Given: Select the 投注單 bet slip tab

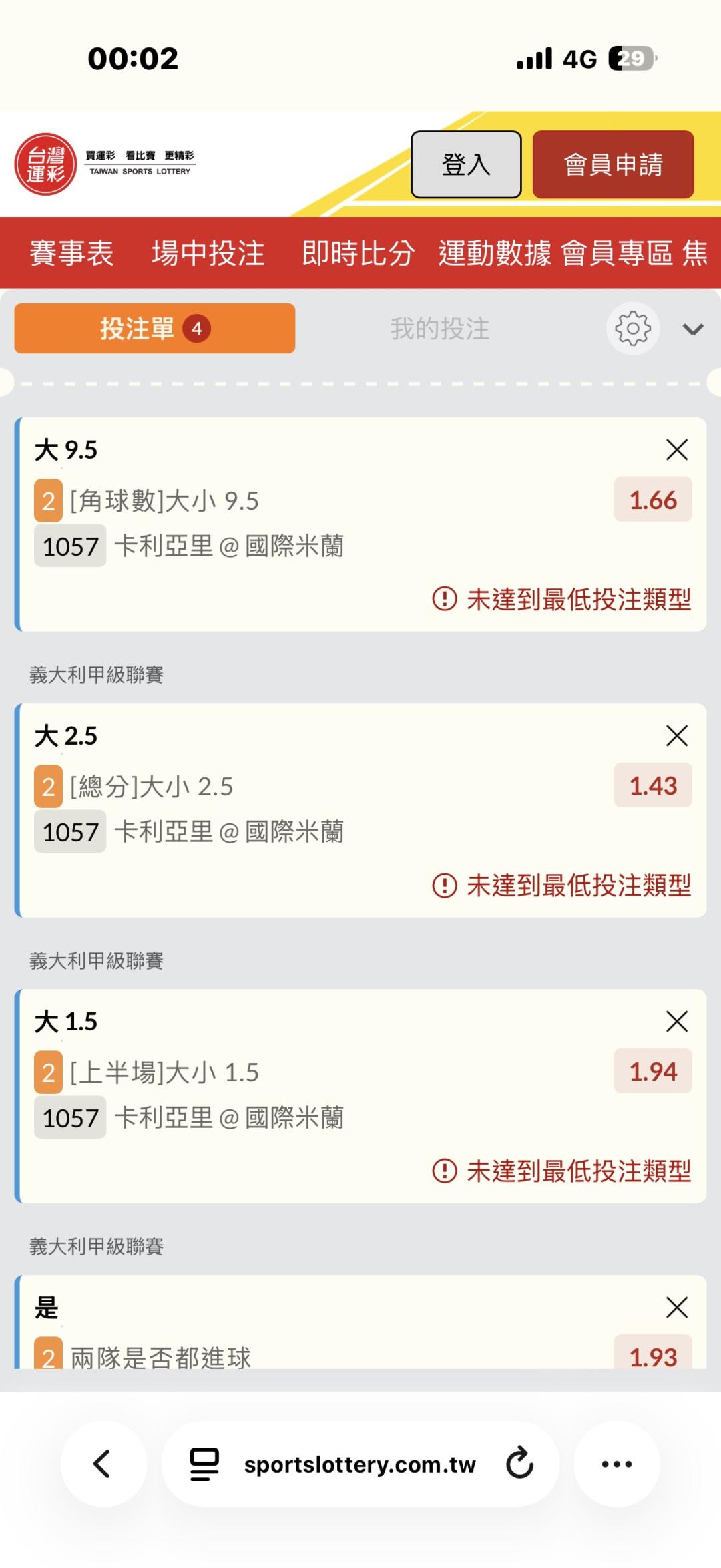Looking at the screenshot, I should pos(154,329).
